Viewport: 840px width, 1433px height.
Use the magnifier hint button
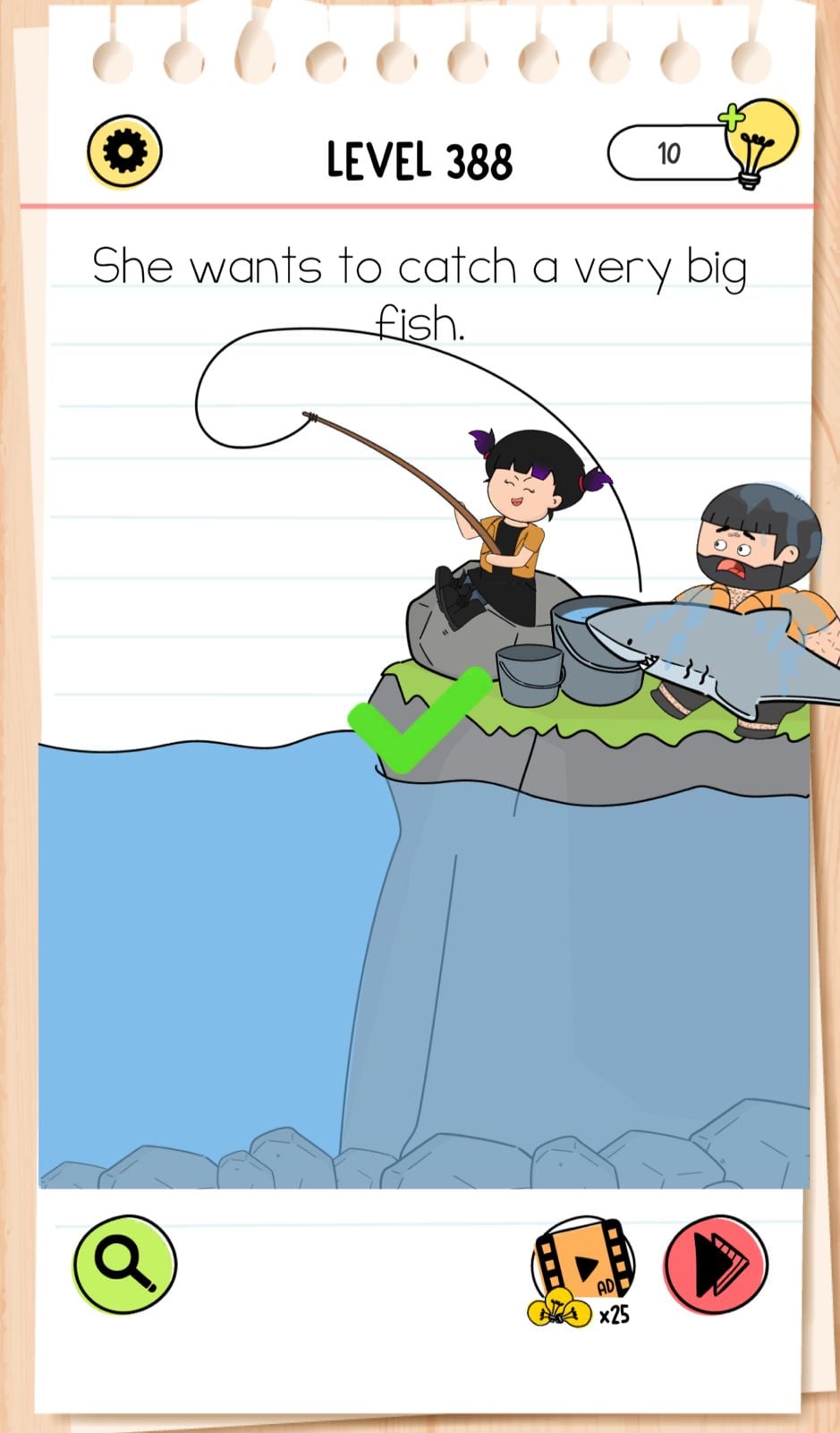tap(124, 1263)
